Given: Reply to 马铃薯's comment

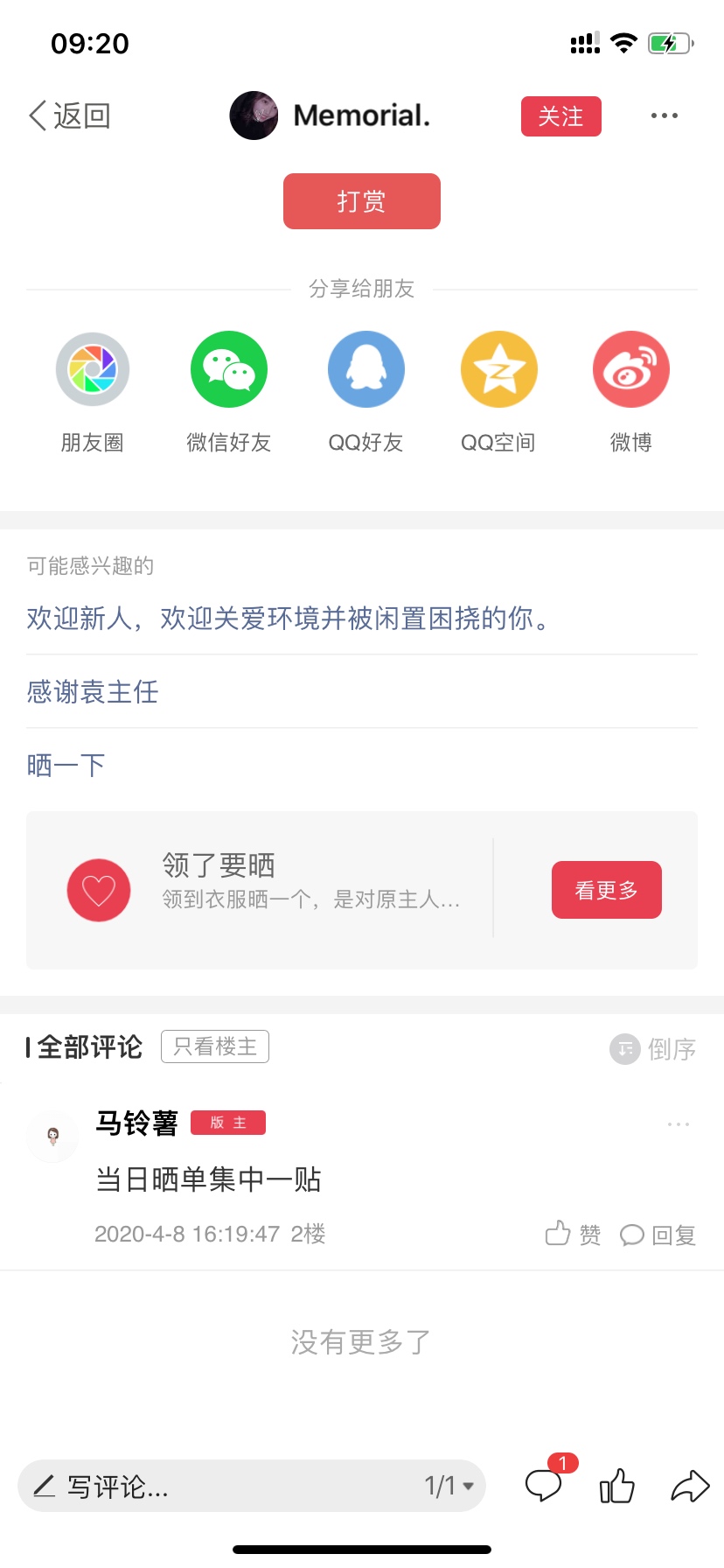Looking at the screenshot, I should pos(658,1235).
